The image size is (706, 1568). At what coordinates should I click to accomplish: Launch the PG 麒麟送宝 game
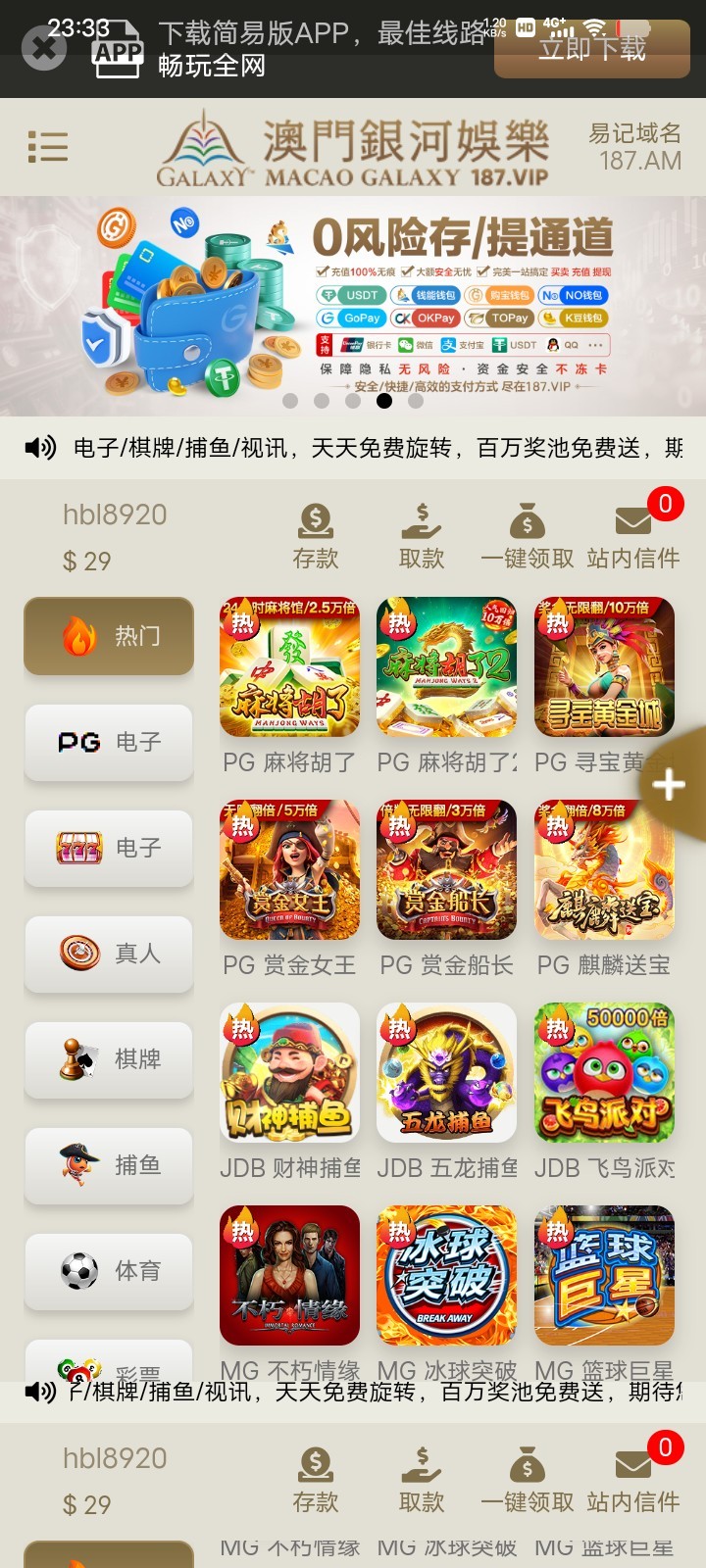(x=604, y=871)
